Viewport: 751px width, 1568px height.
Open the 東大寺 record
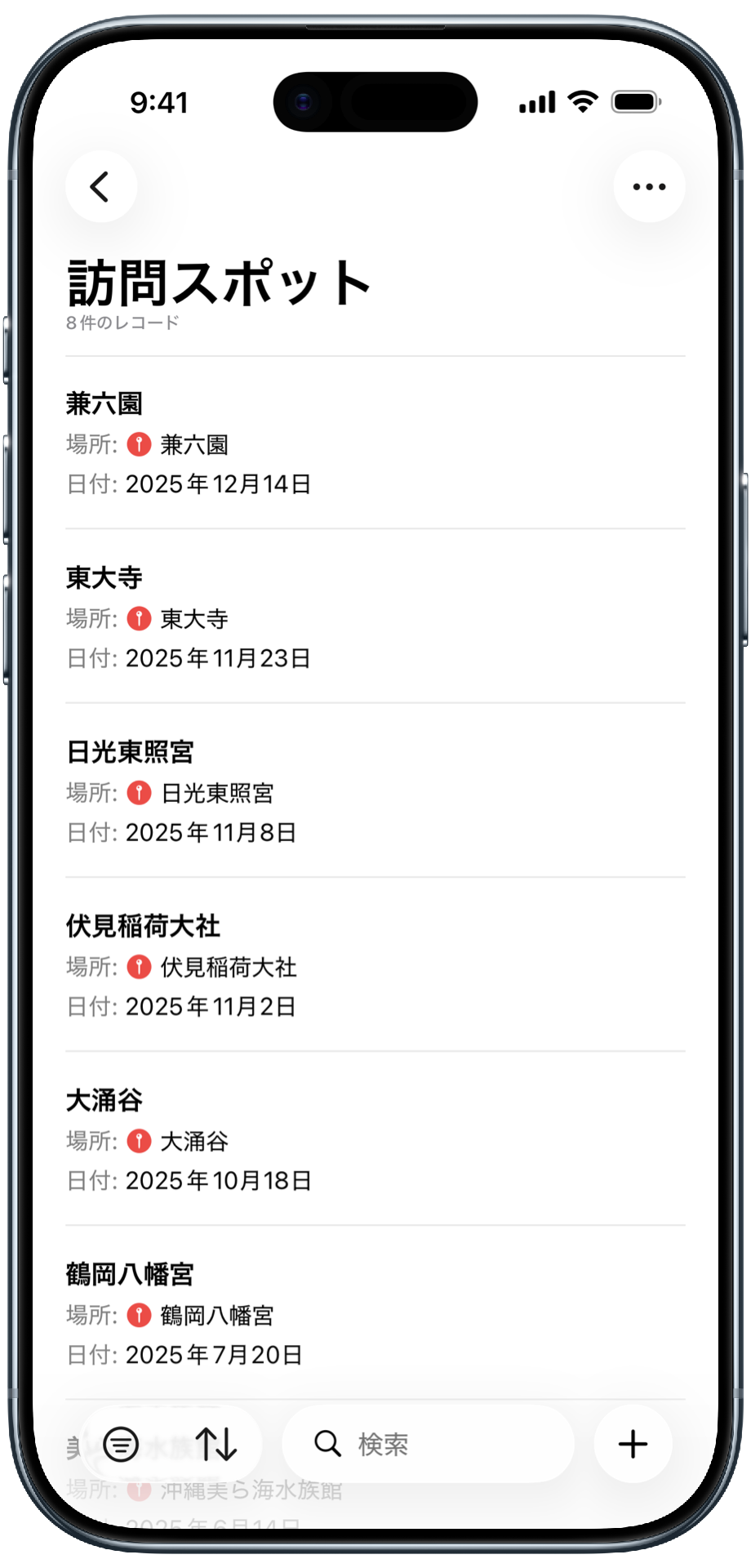coord(375,617)
